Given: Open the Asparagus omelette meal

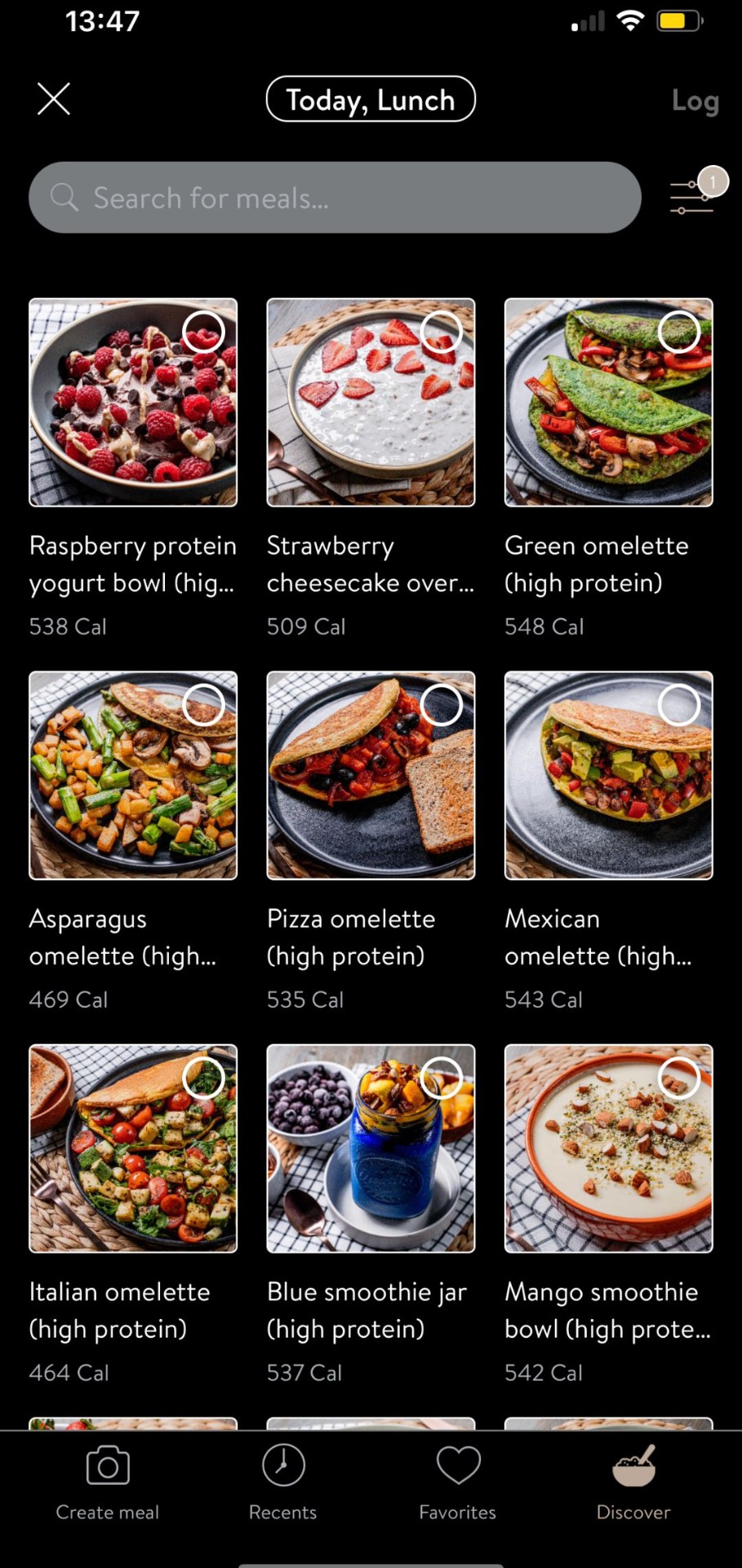Looking at the screenshot, I should coord(133,775).
